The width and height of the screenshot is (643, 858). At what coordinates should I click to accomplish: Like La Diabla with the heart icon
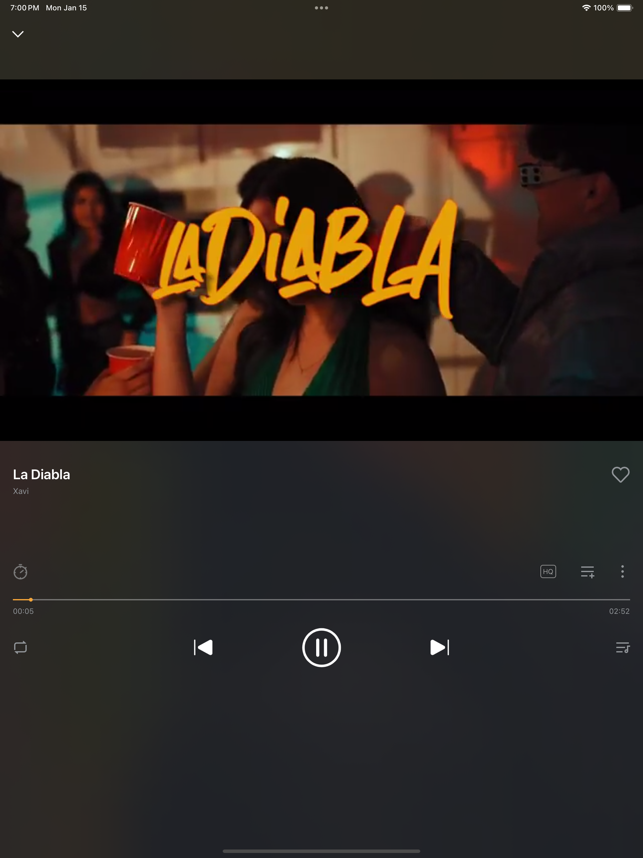tap(620, 475)
